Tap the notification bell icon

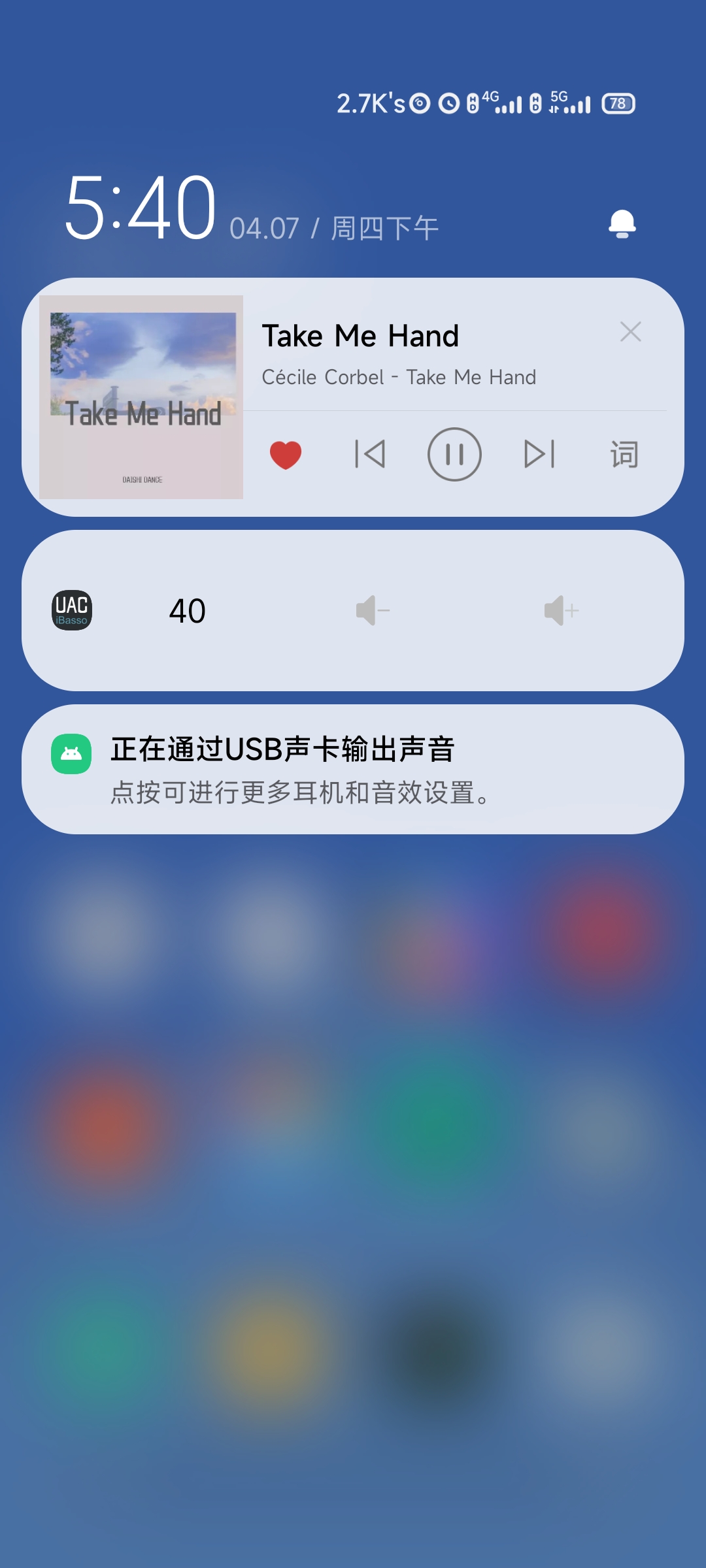(x=622, y=224)
